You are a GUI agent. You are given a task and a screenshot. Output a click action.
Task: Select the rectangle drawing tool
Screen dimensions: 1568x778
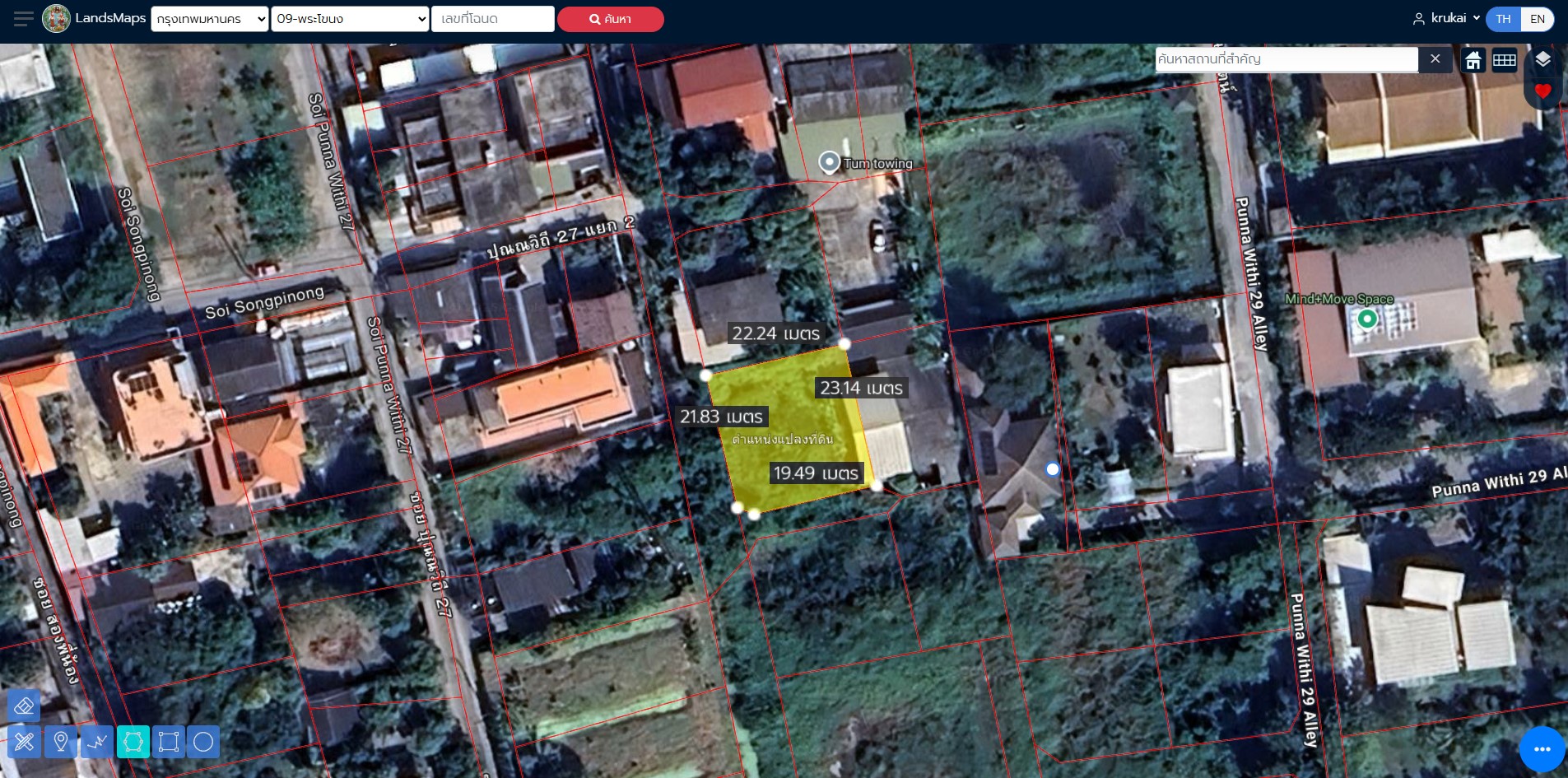point(168,742)
